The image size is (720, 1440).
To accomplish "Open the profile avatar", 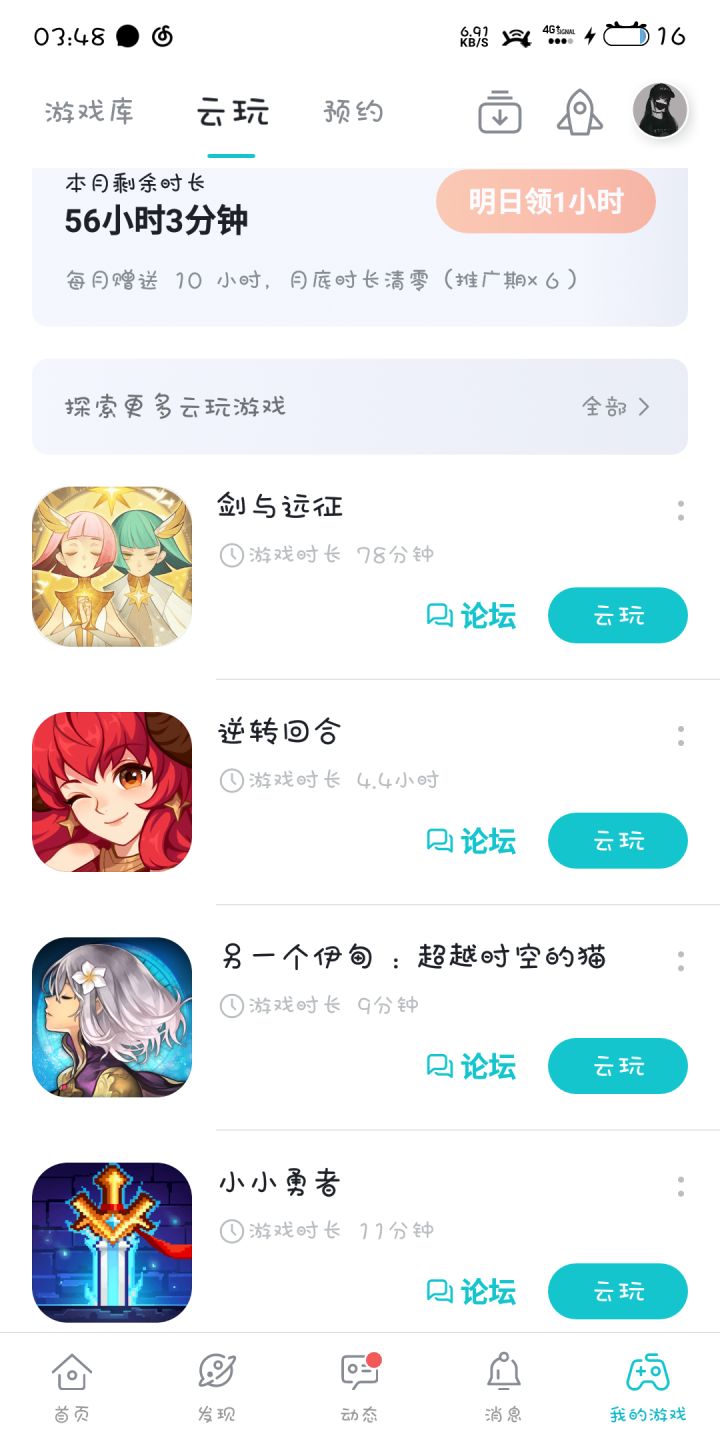I will click(661, 111).
